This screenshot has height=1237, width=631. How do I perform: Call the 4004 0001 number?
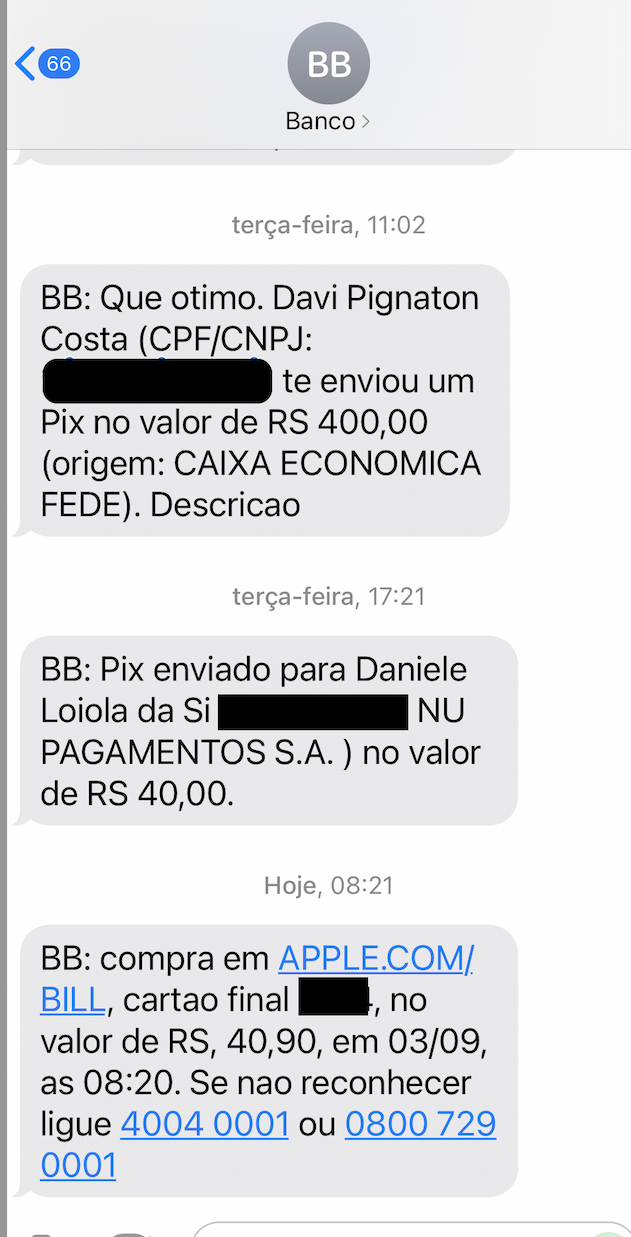coord(205,1124)
